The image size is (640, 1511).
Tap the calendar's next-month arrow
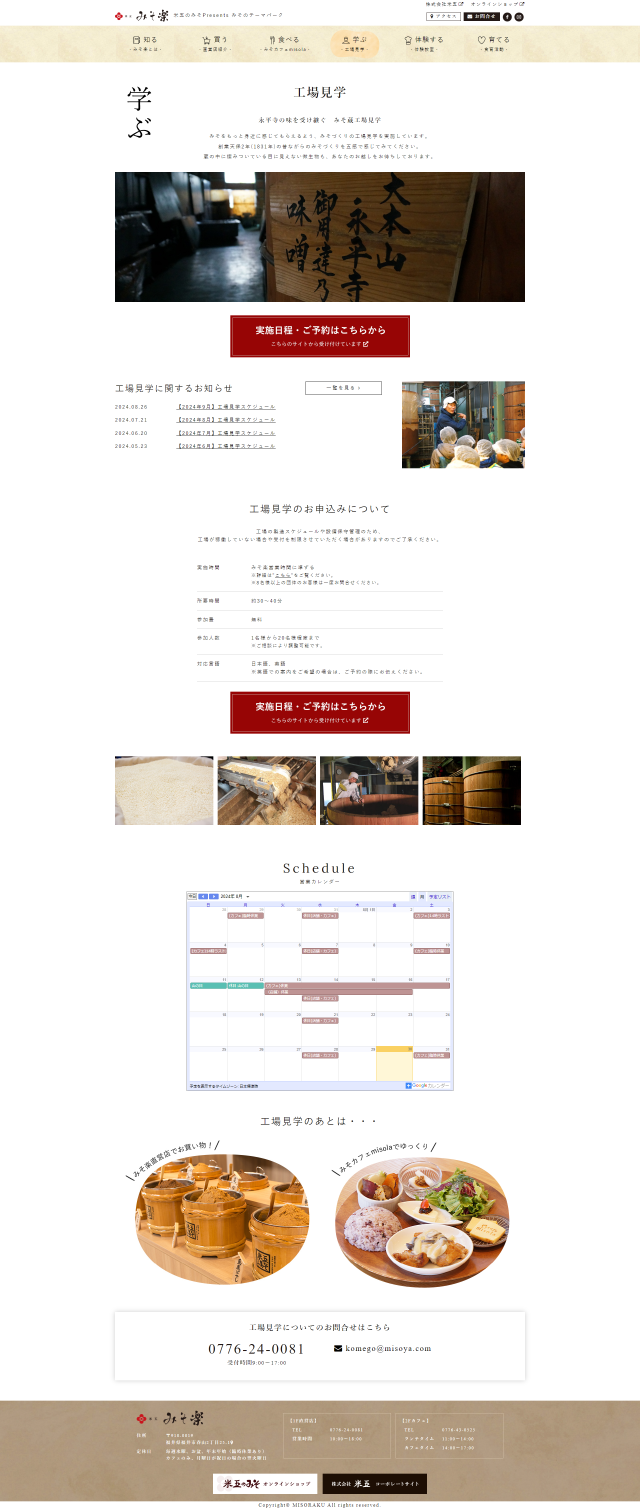pyautogui.click(x=213, y=896)
